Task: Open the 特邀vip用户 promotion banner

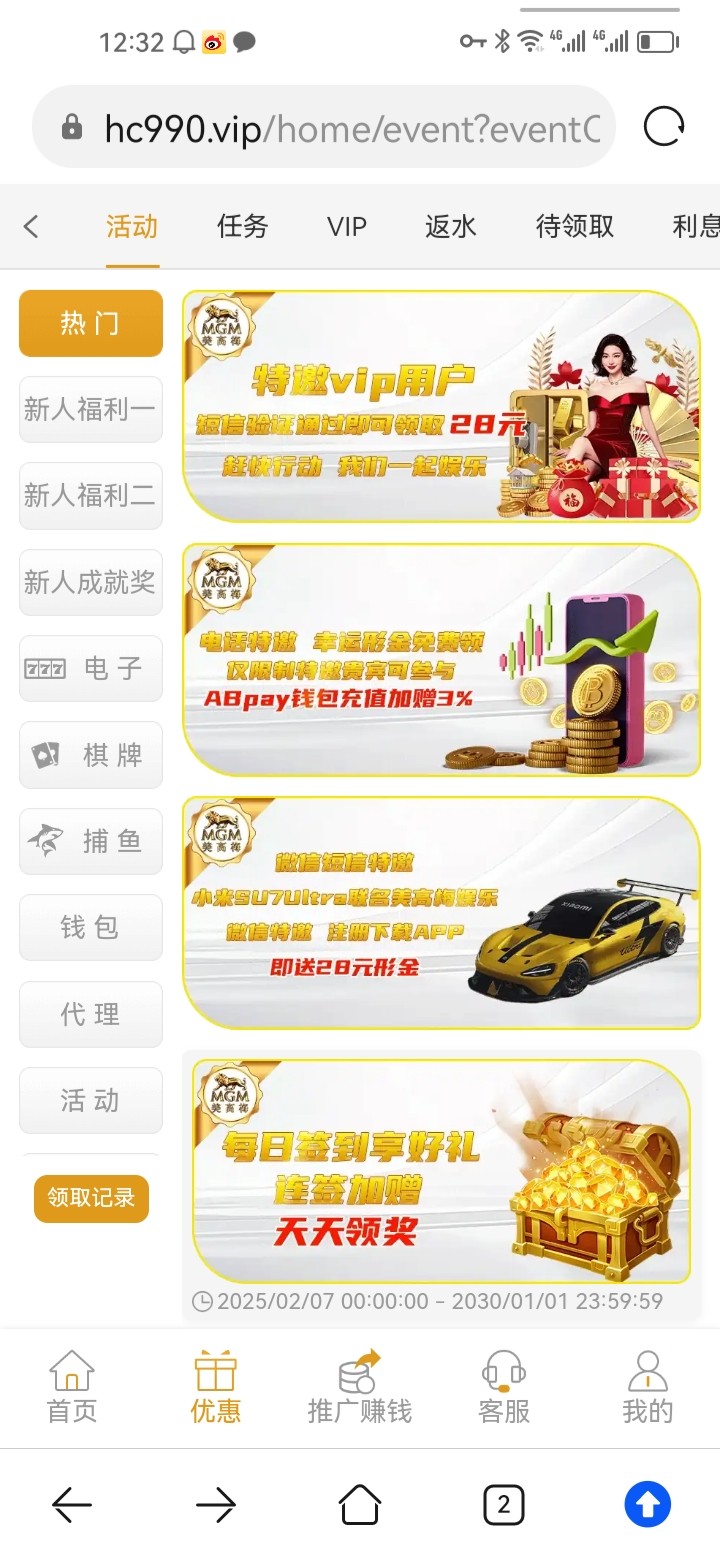Action: [440, 406]
